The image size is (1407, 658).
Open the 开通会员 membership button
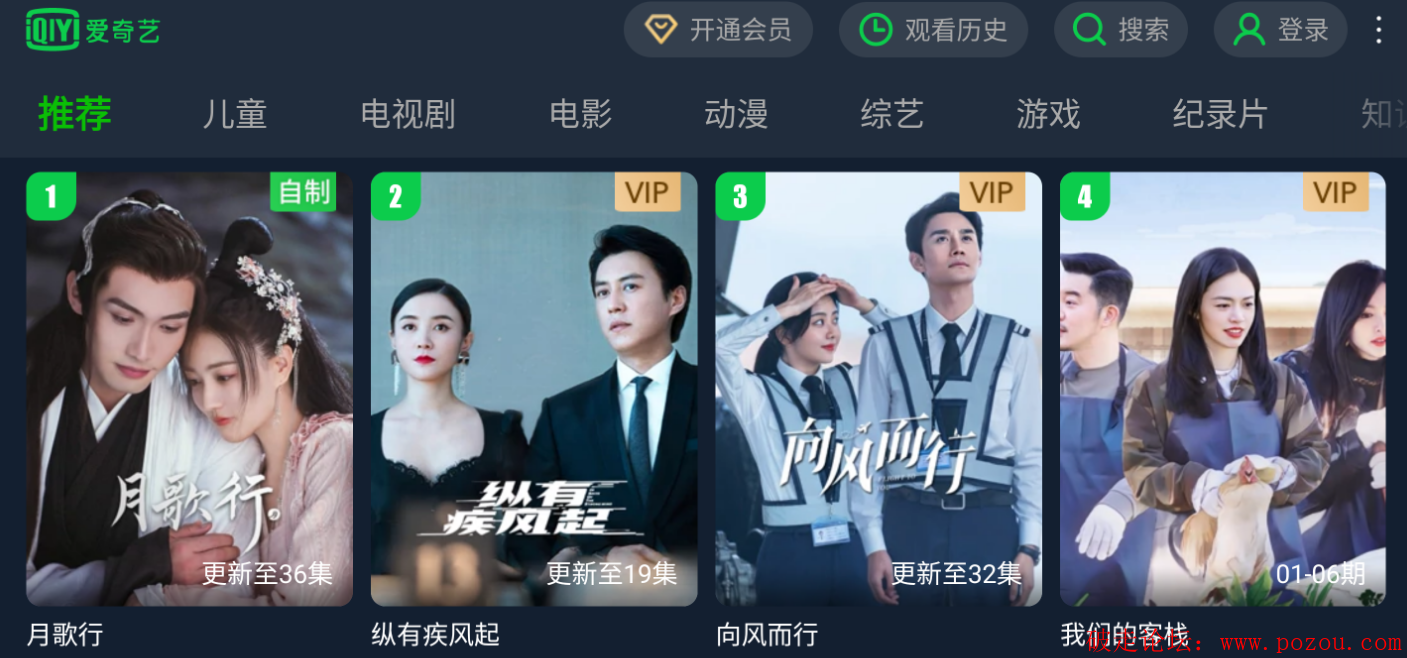718,30
